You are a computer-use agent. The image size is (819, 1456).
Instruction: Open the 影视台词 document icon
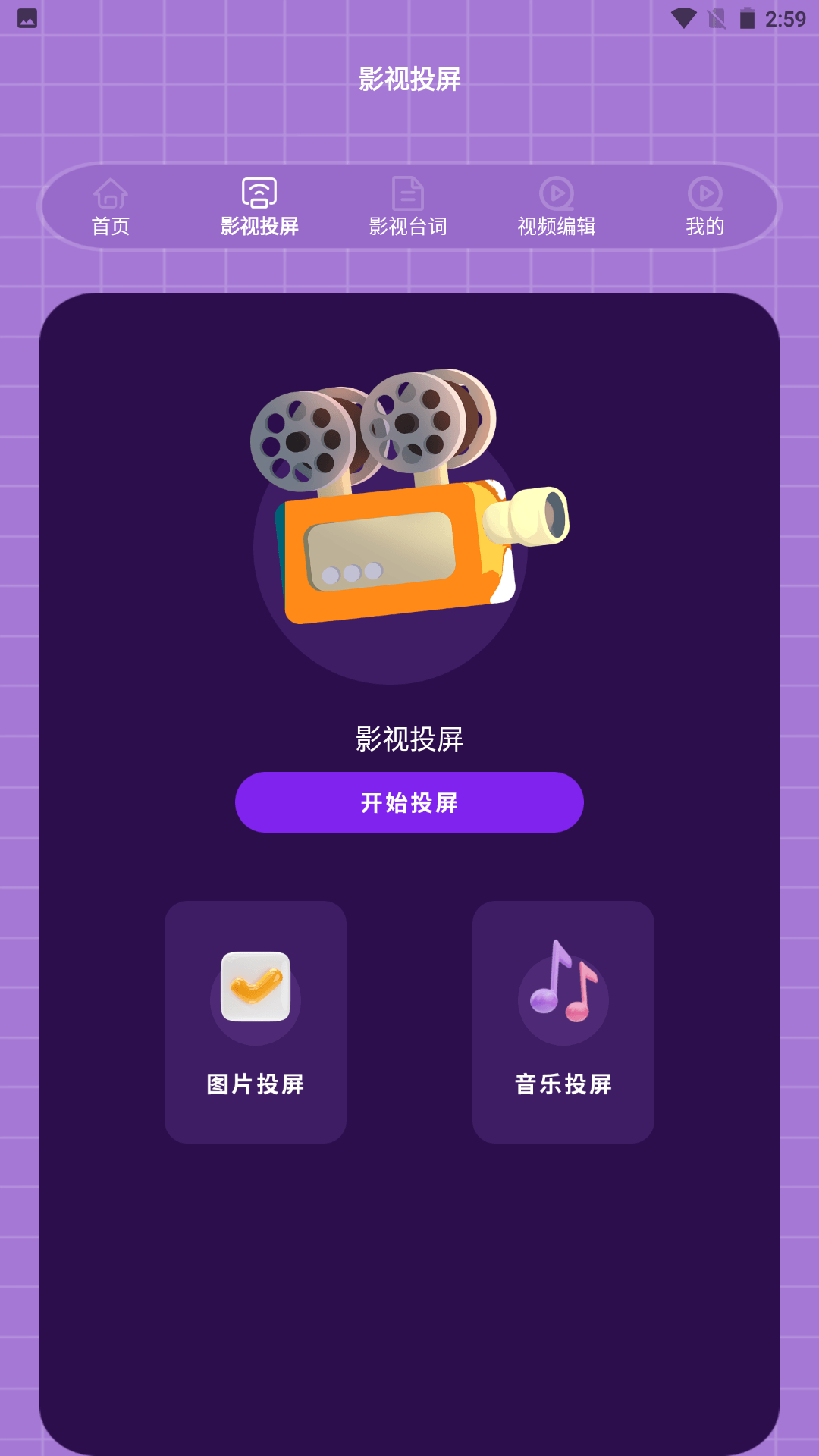pos(409,192)
